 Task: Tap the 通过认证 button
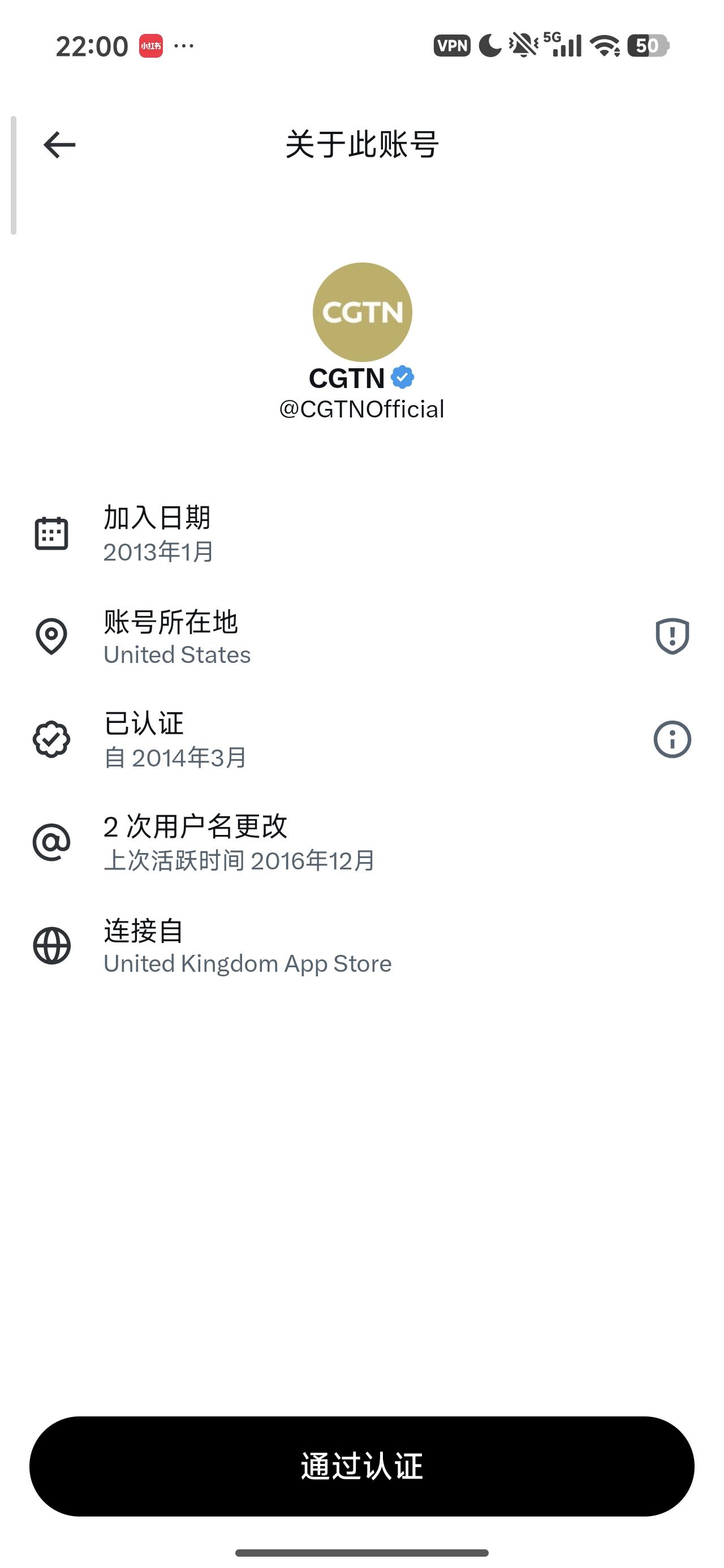[361, 1466]
